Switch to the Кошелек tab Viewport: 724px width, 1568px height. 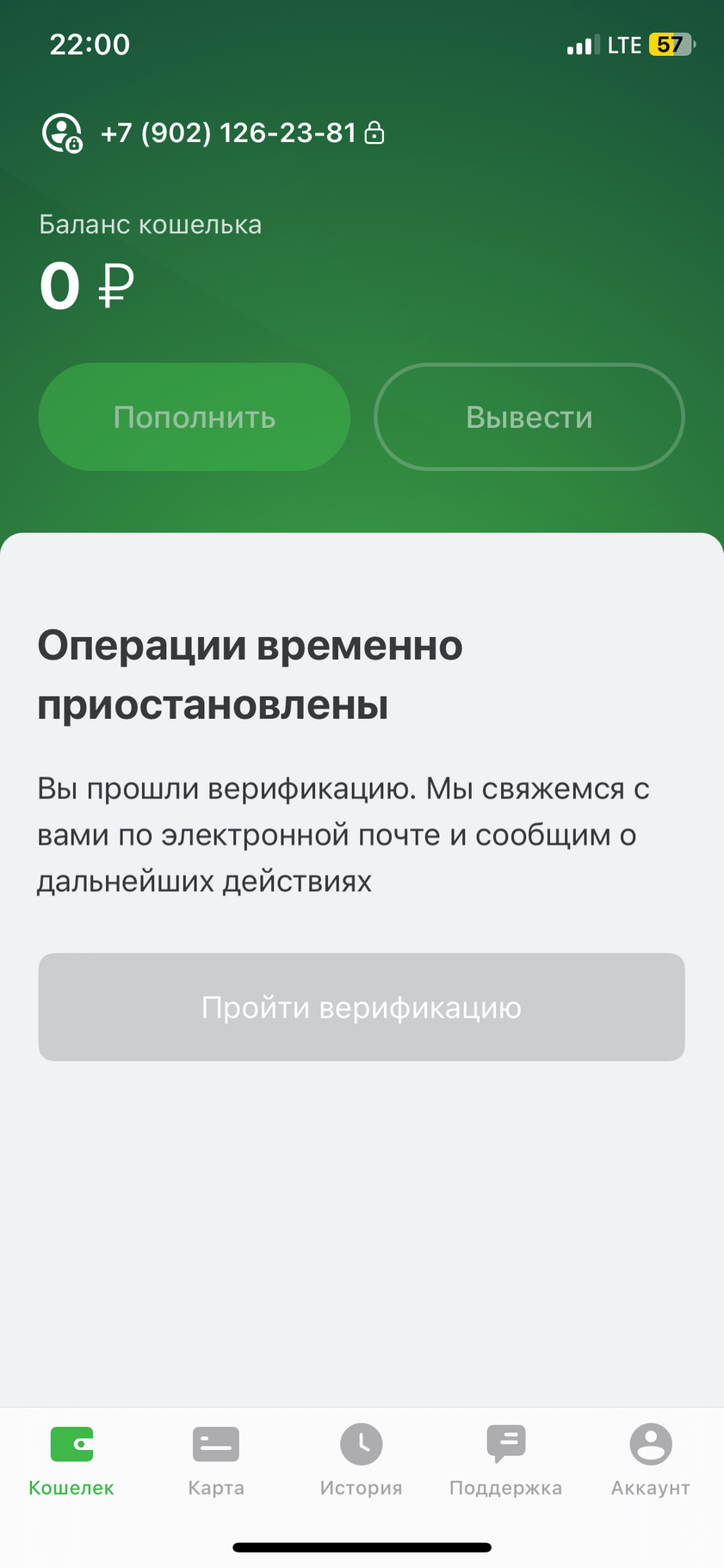[x=71, y=1461]
